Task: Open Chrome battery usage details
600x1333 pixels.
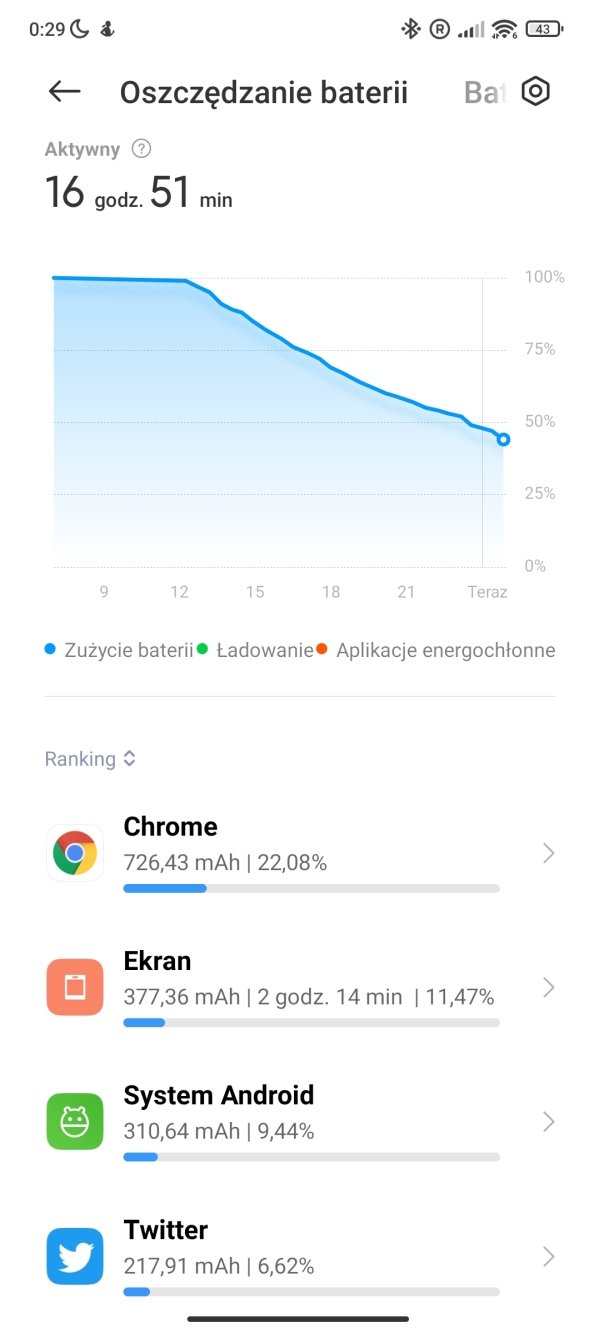Action: pos(300,854)
